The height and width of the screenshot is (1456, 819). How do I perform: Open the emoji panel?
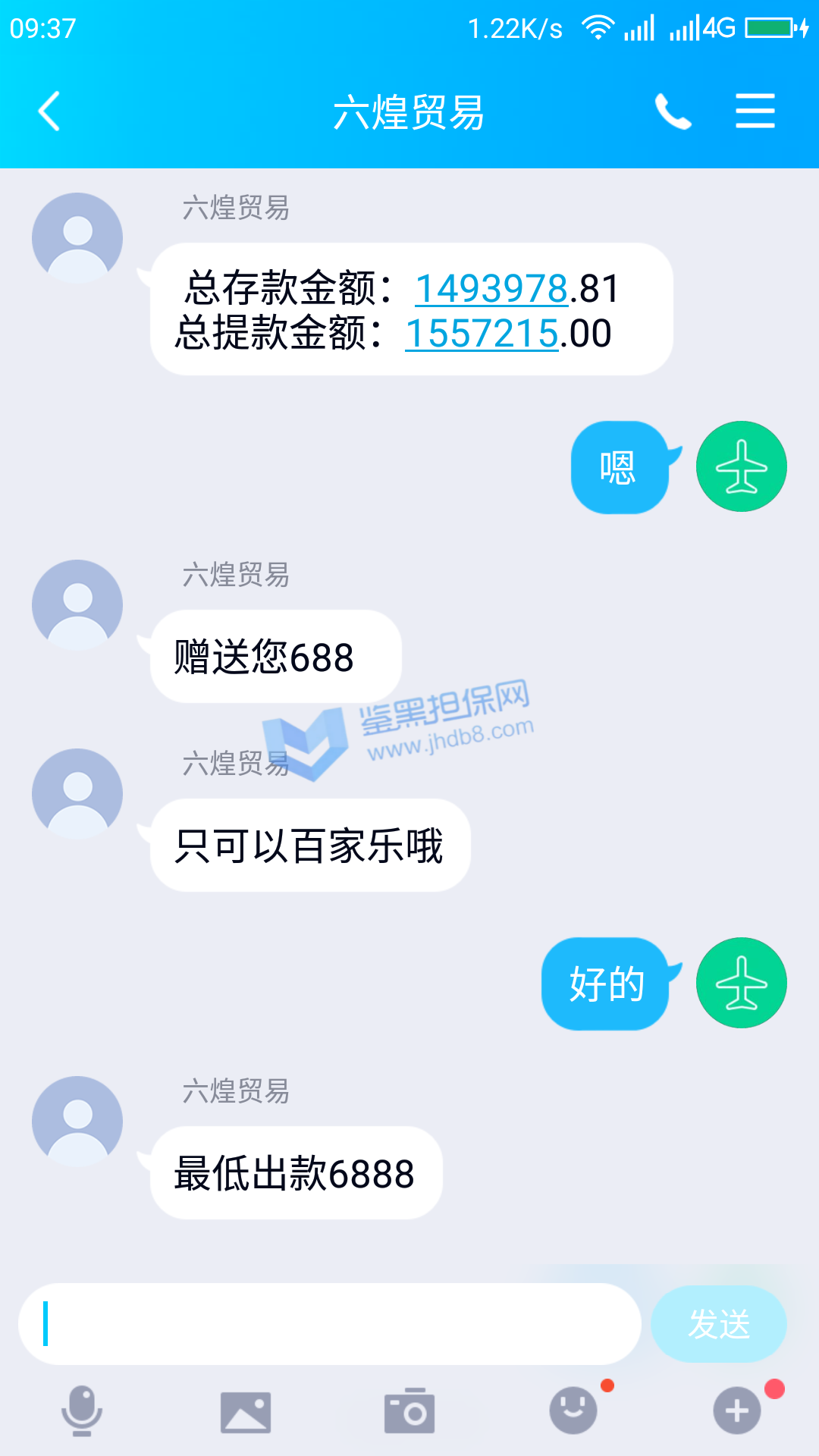point(573,1410)
